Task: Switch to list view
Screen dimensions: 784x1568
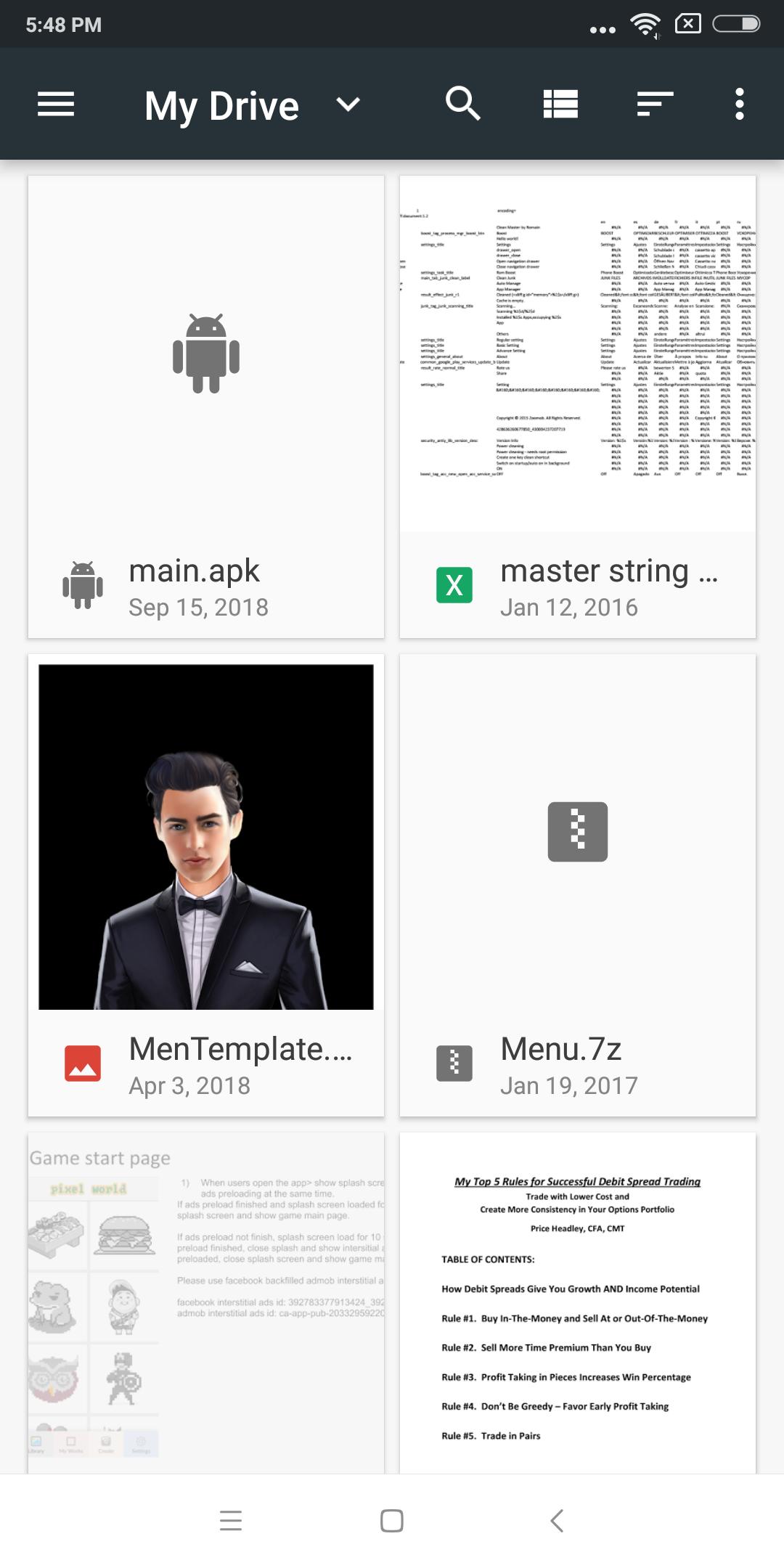Action: point(560,105)
